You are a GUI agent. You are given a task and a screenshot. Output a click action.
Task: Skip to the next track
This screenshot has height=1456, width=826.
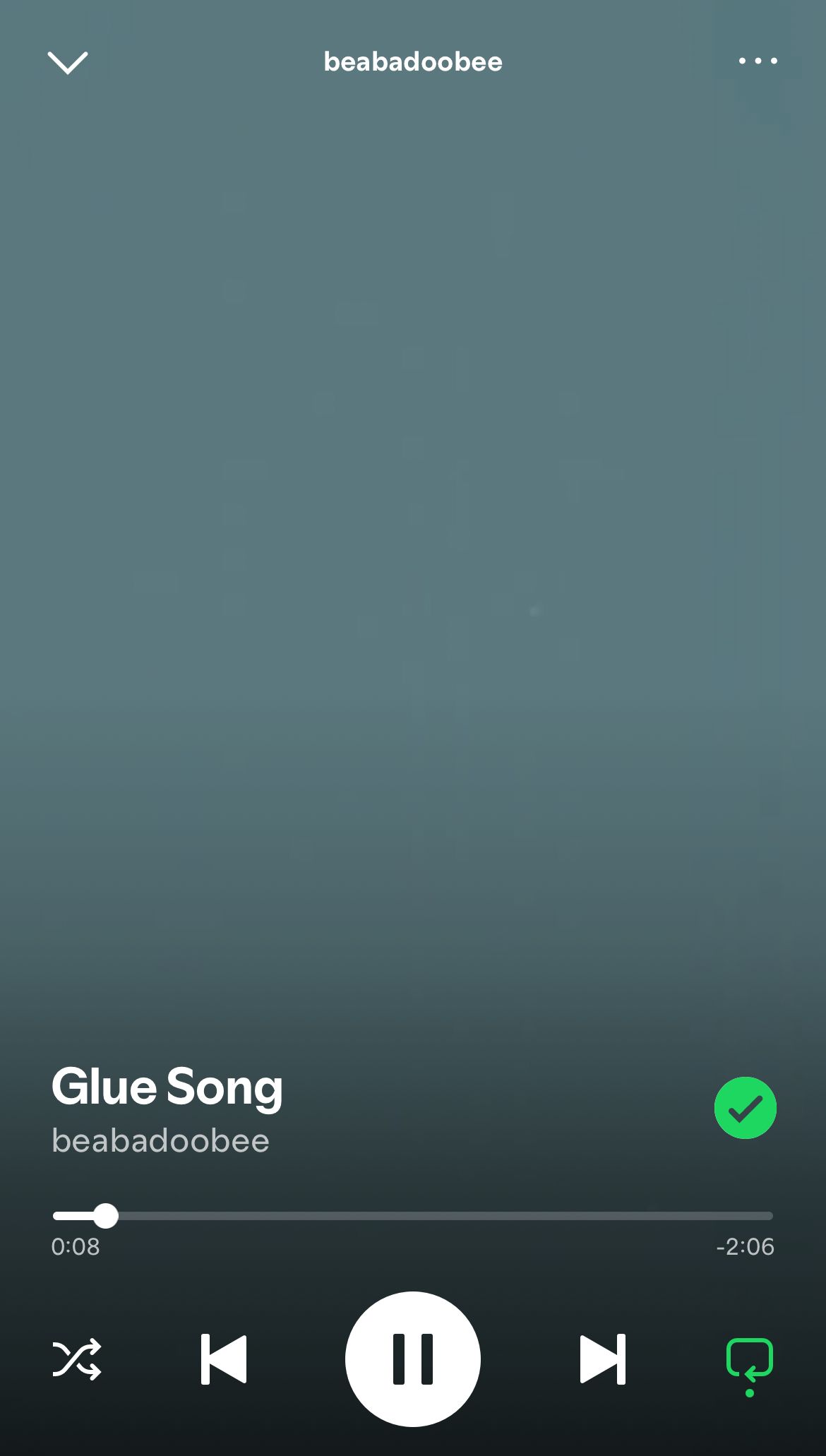pyautogui.click(x=602, y=1359)
